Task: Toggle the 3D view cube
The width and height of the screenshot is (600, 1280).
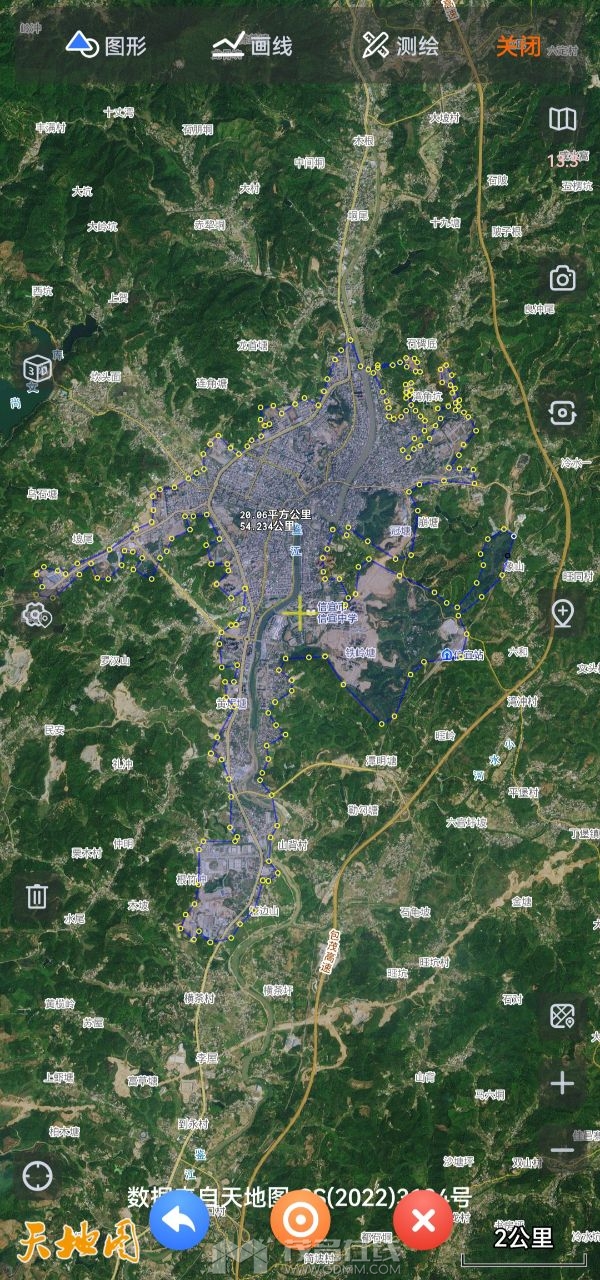Action: [x=38, y=369]
